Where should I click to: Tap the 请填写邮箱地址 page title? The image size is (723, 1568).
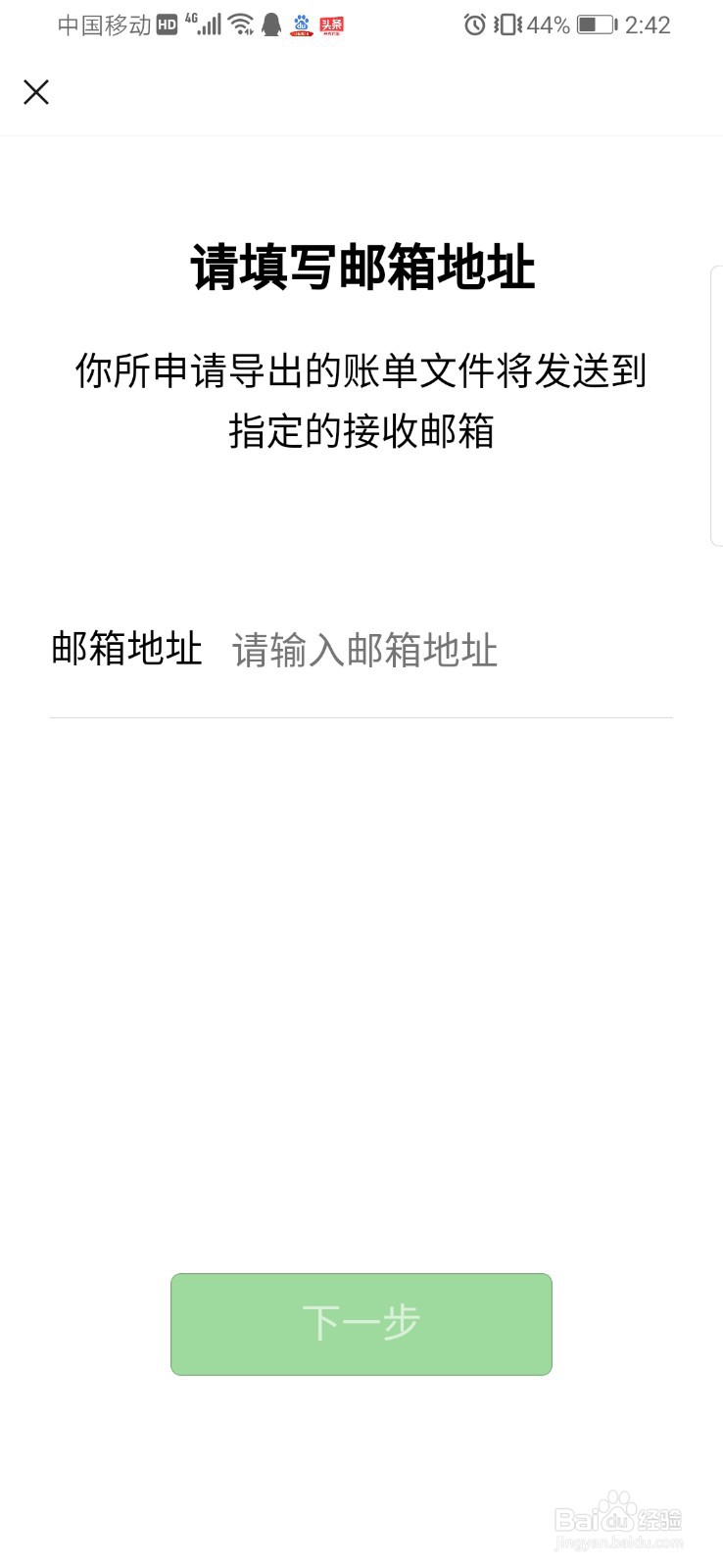point(361,267)
